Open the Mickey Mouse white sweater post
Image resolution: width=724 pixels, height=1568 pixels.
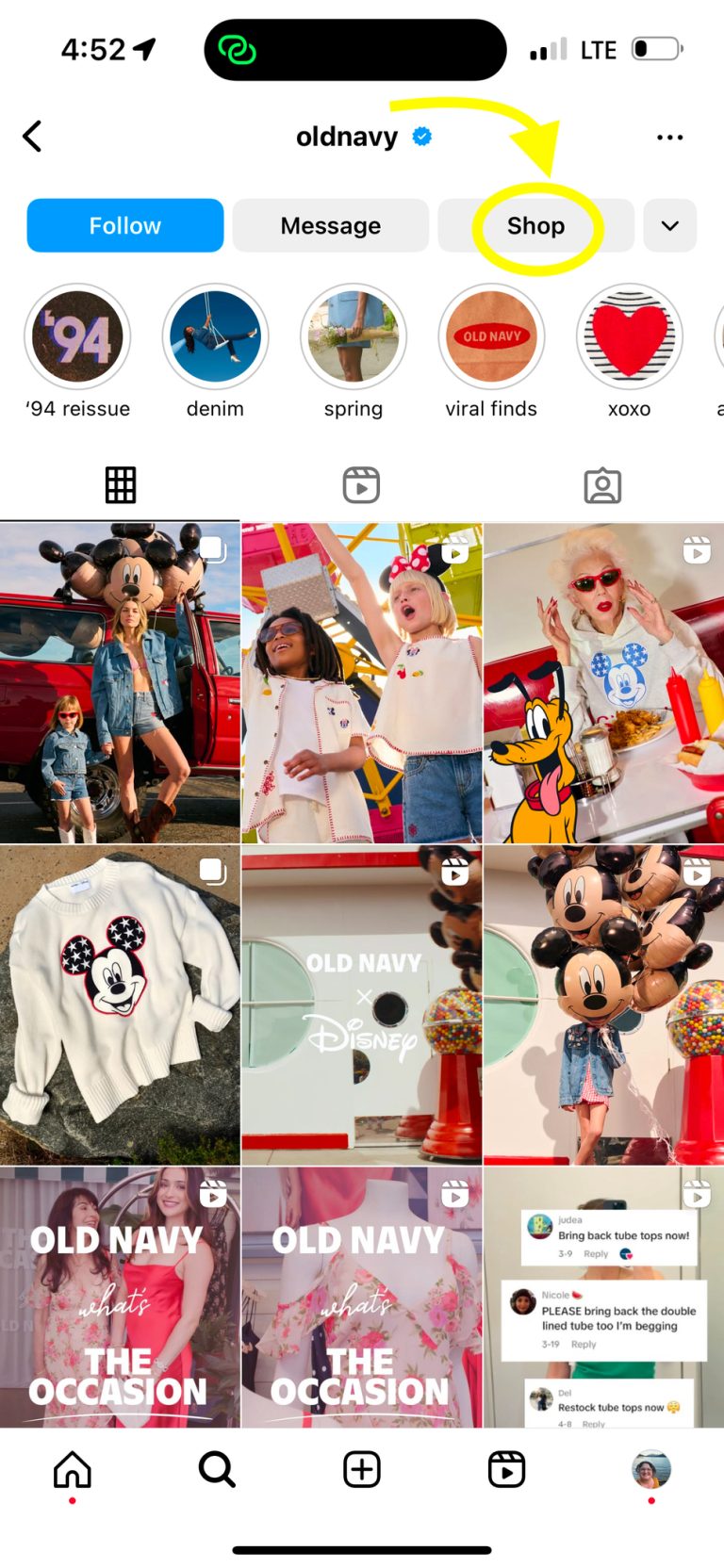tap(120, 1004)
